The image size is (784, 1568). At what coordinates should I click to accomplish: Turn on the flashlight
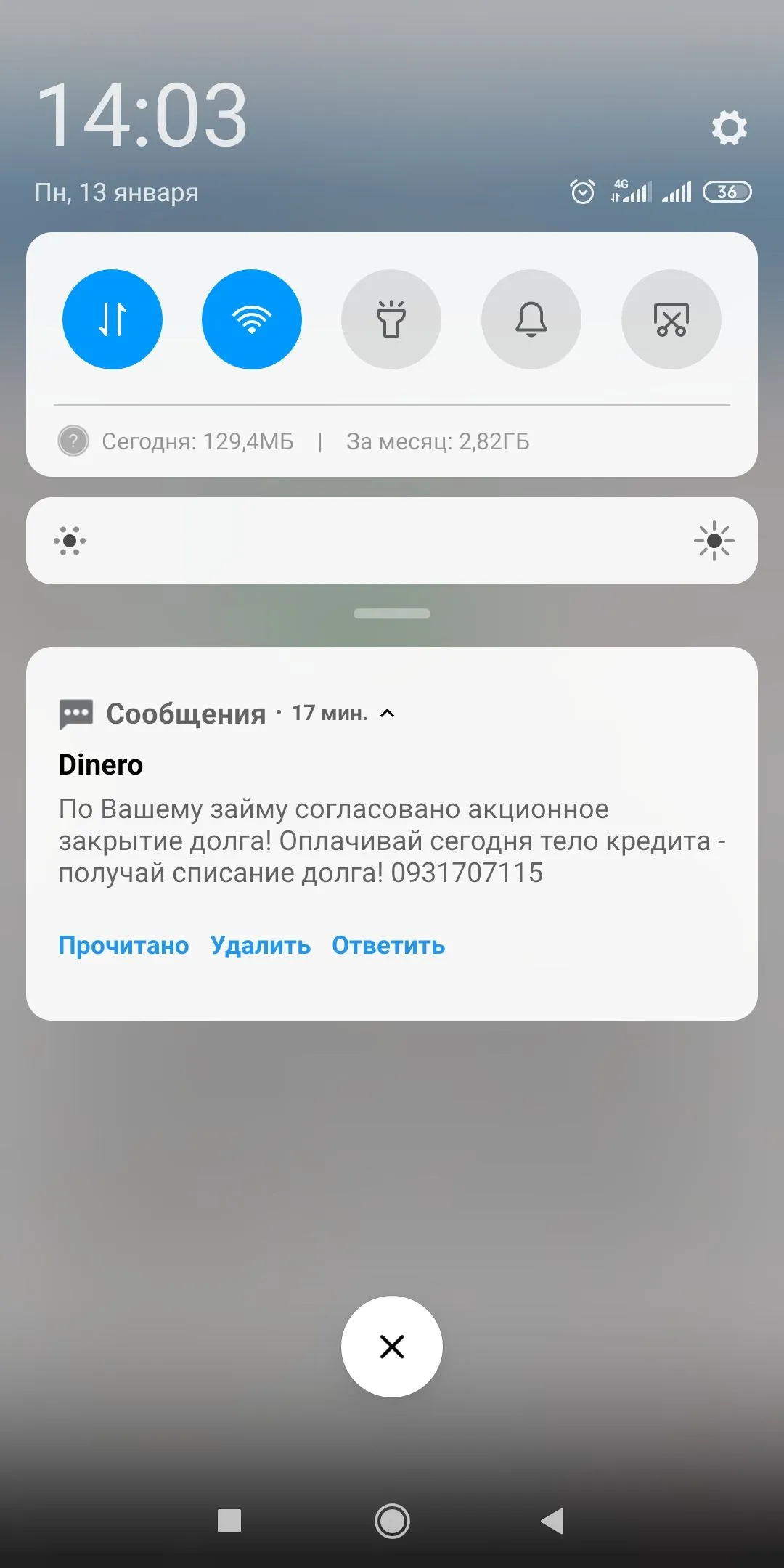tap(391, 319)
